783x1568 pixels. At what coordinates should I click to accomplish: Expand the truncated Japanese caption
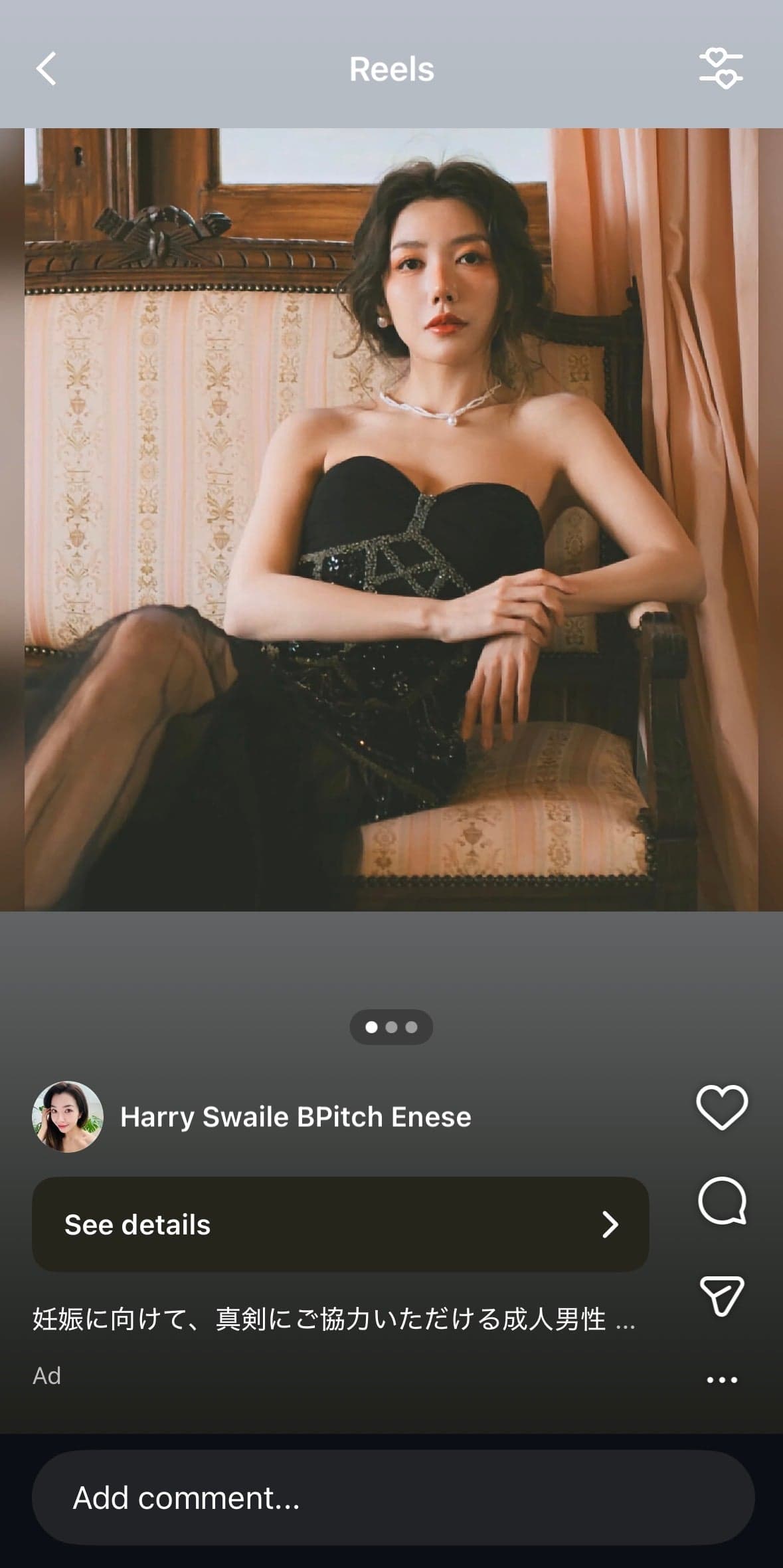[x=334, y=1320]
